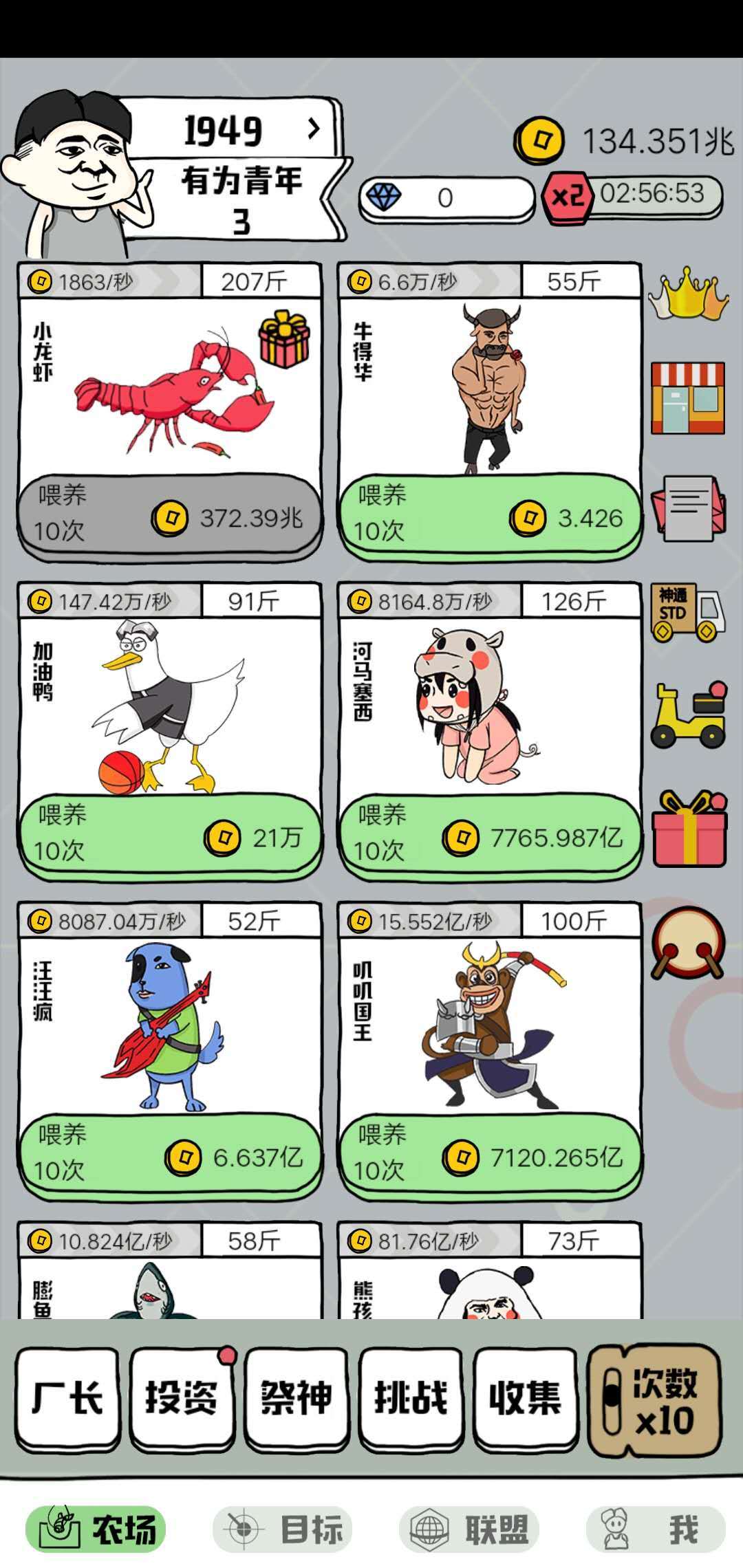The height and width of the screenshot is (1568, 743).
Task: Open the in-game shop icon
Action: coord(687,399)
